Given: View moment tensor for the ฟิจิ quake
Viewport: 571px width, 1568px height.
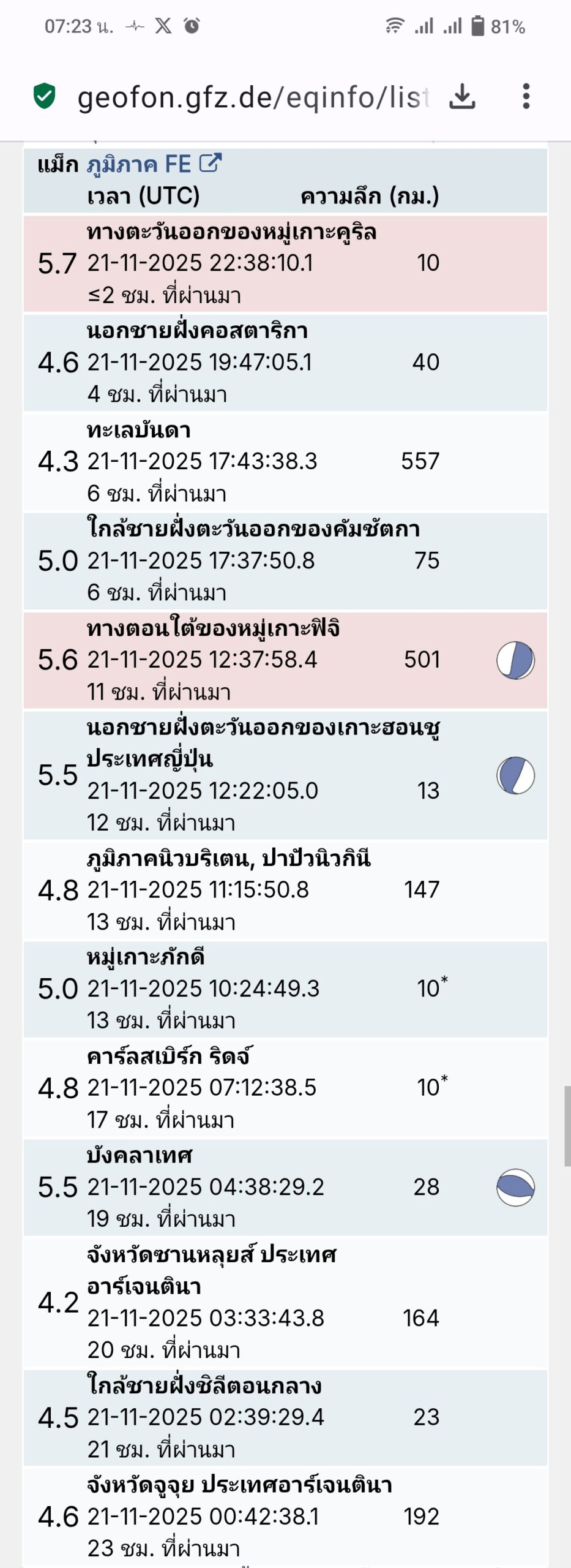Looking at the screenshot, I should [x=515, y=660].
